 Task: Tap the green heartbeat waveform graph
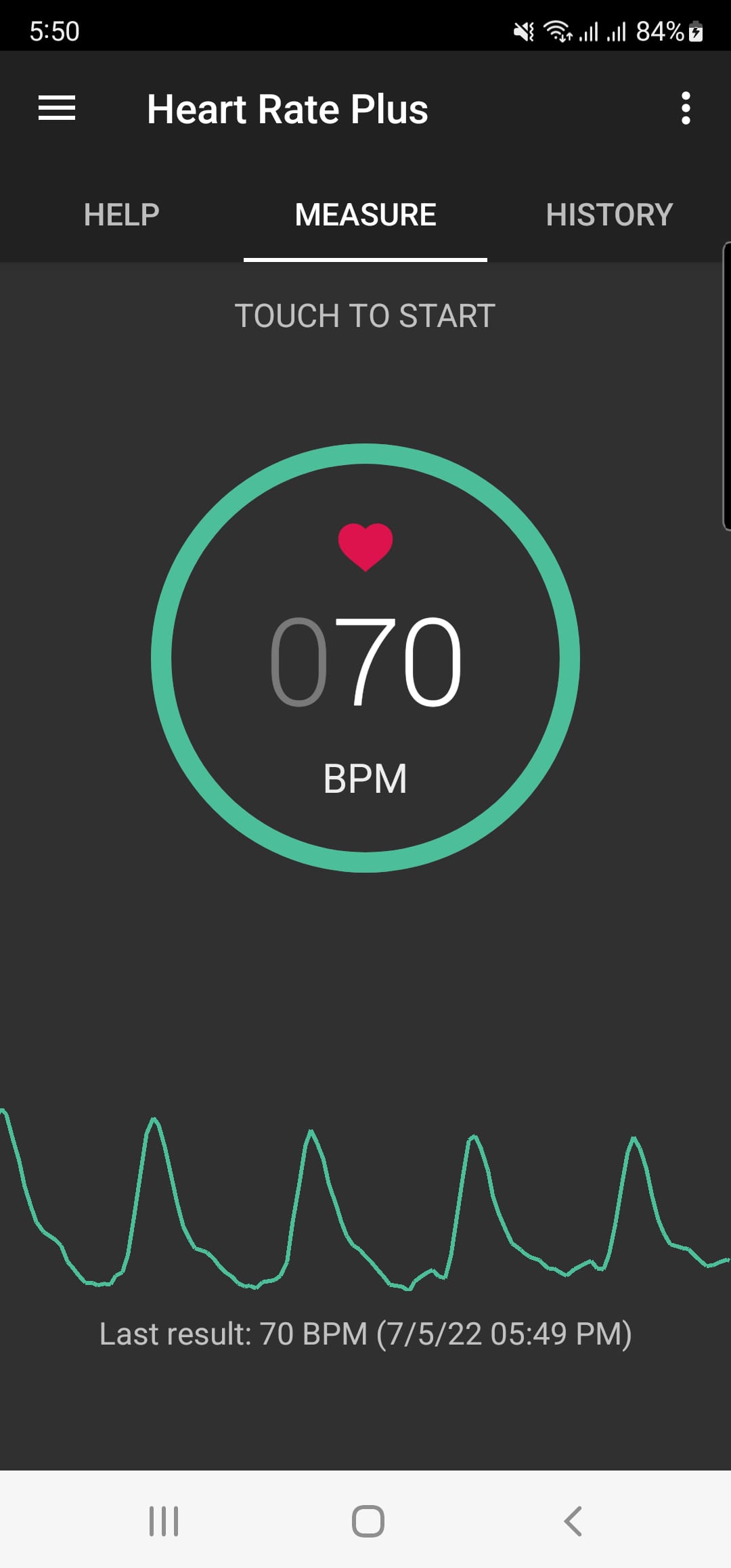(365, 1205)
